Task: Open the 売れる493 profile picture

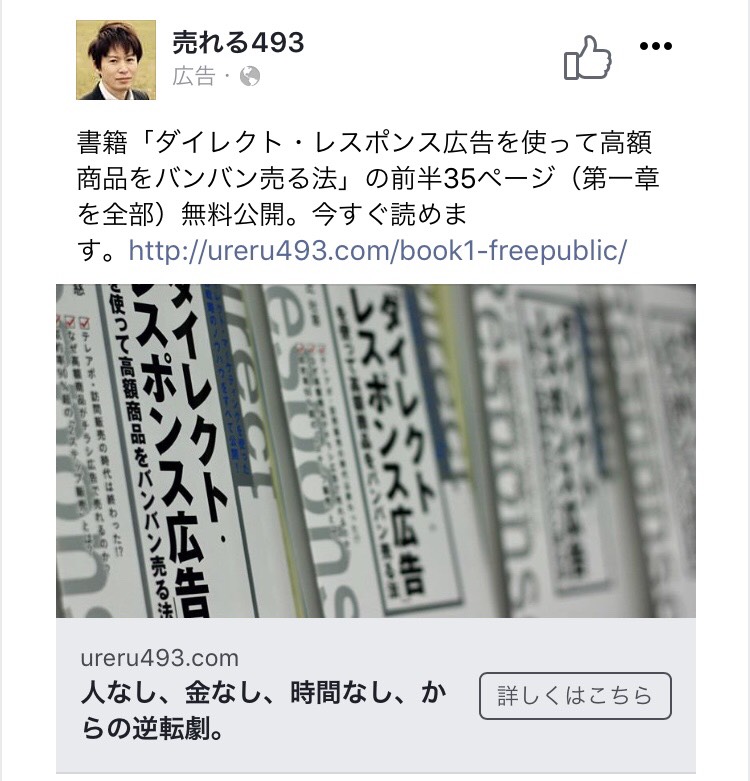Action: point(116,59)
